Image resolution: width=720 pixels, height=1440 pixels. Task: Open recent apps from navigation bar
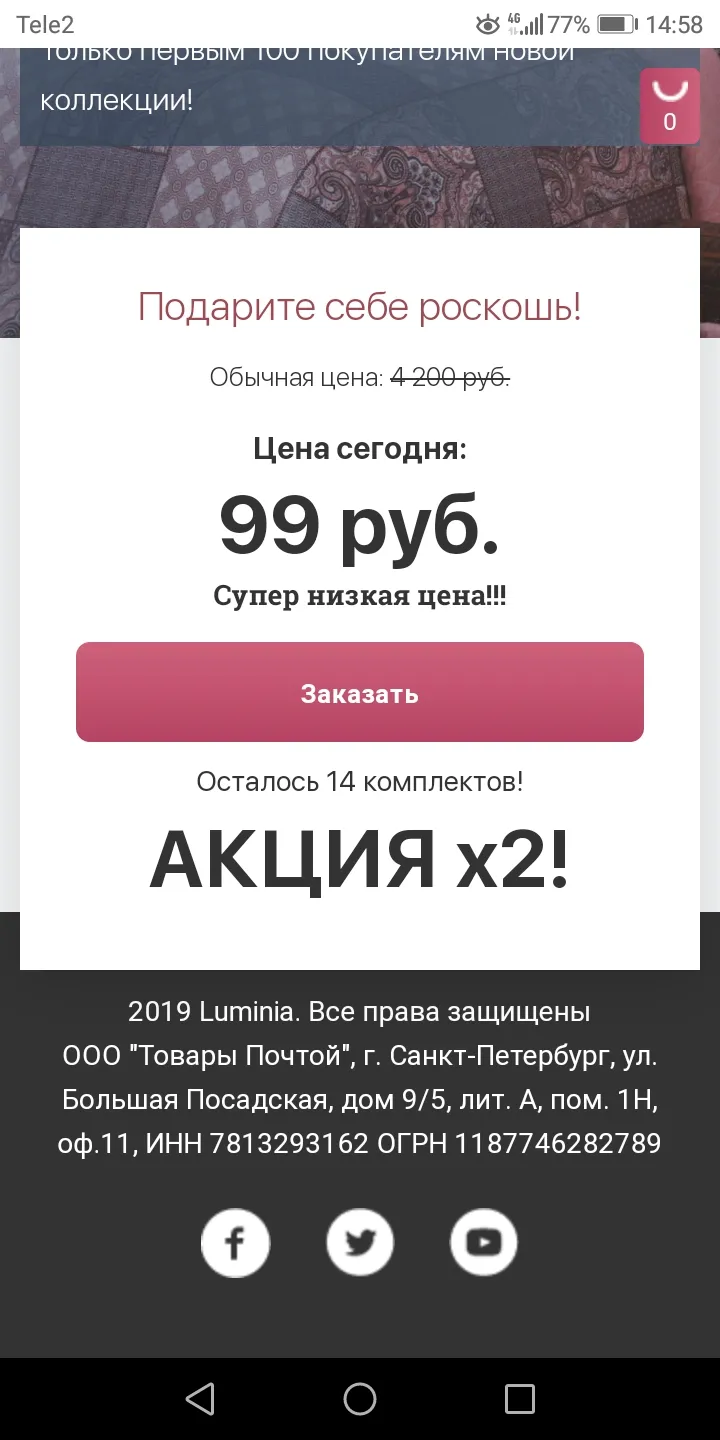click(520, 1399)
